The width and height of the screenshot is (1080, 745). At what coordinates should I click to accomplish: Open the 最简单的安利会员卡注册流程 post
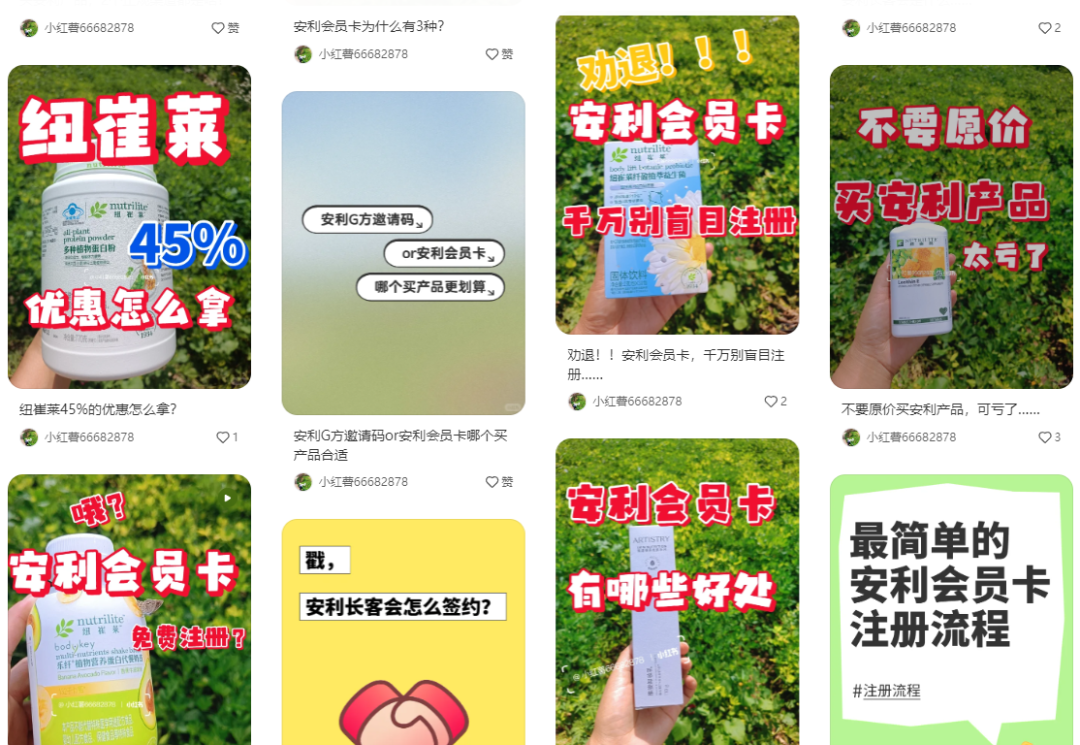pos(951,610)
